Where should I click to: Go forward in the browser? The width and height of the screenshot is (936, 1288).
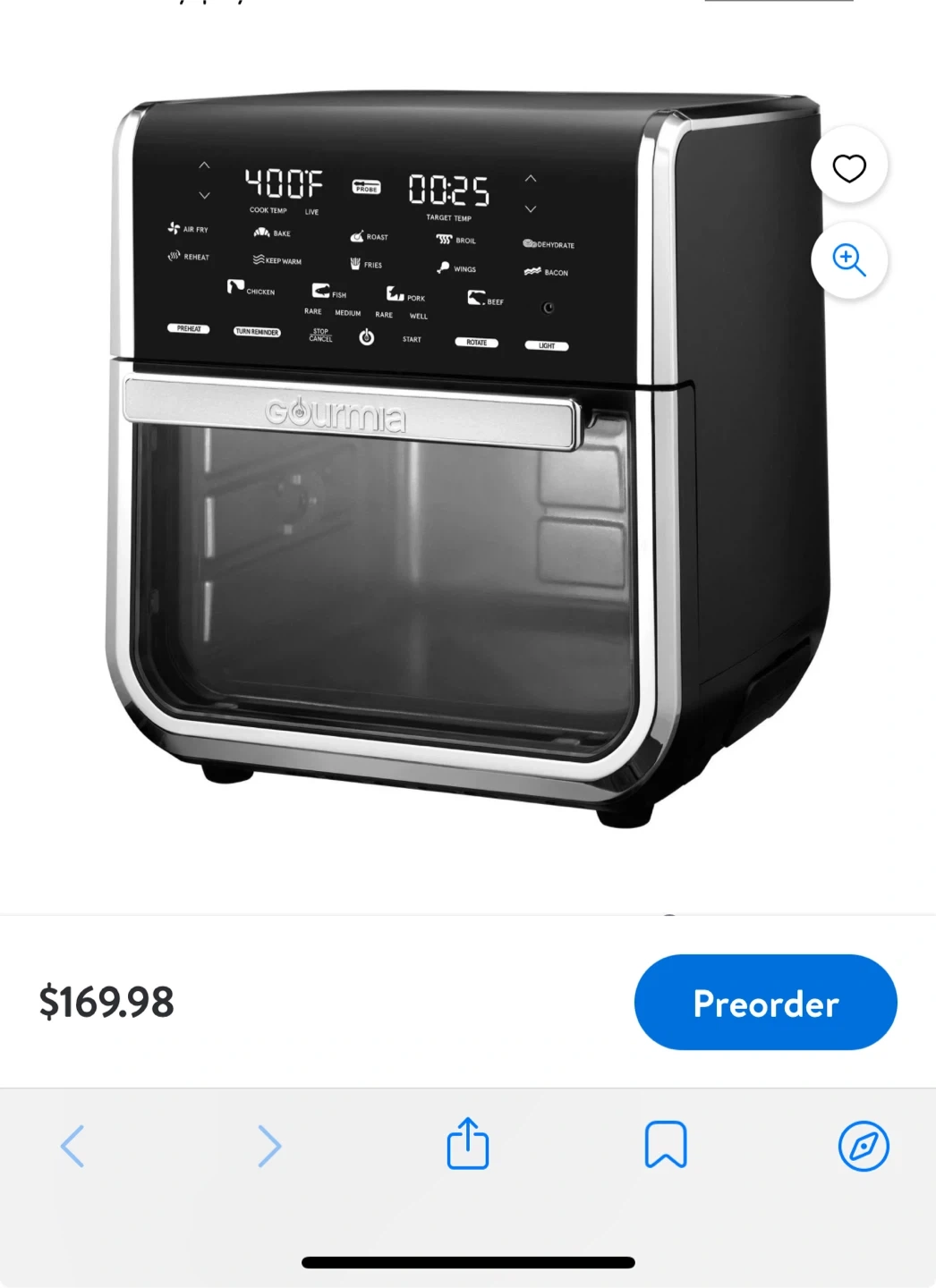269,1146
